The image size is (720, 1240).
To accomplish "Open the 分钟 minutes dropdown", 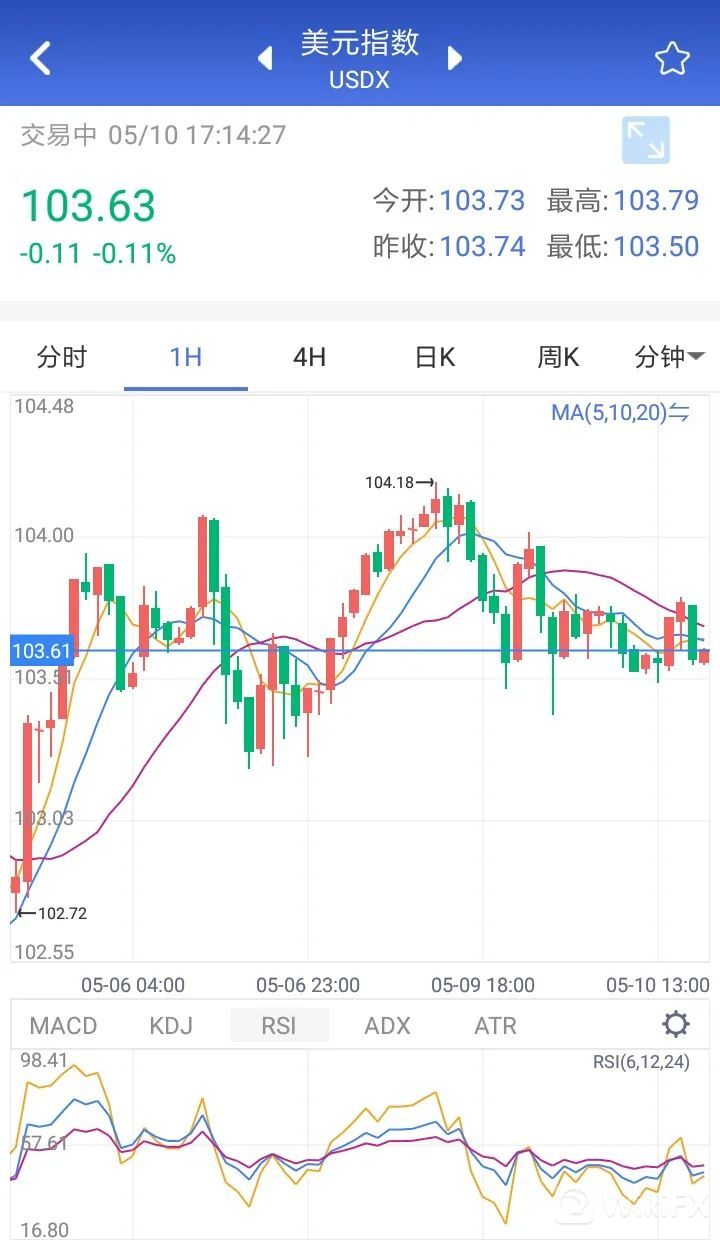I will [x=669, y=357].
